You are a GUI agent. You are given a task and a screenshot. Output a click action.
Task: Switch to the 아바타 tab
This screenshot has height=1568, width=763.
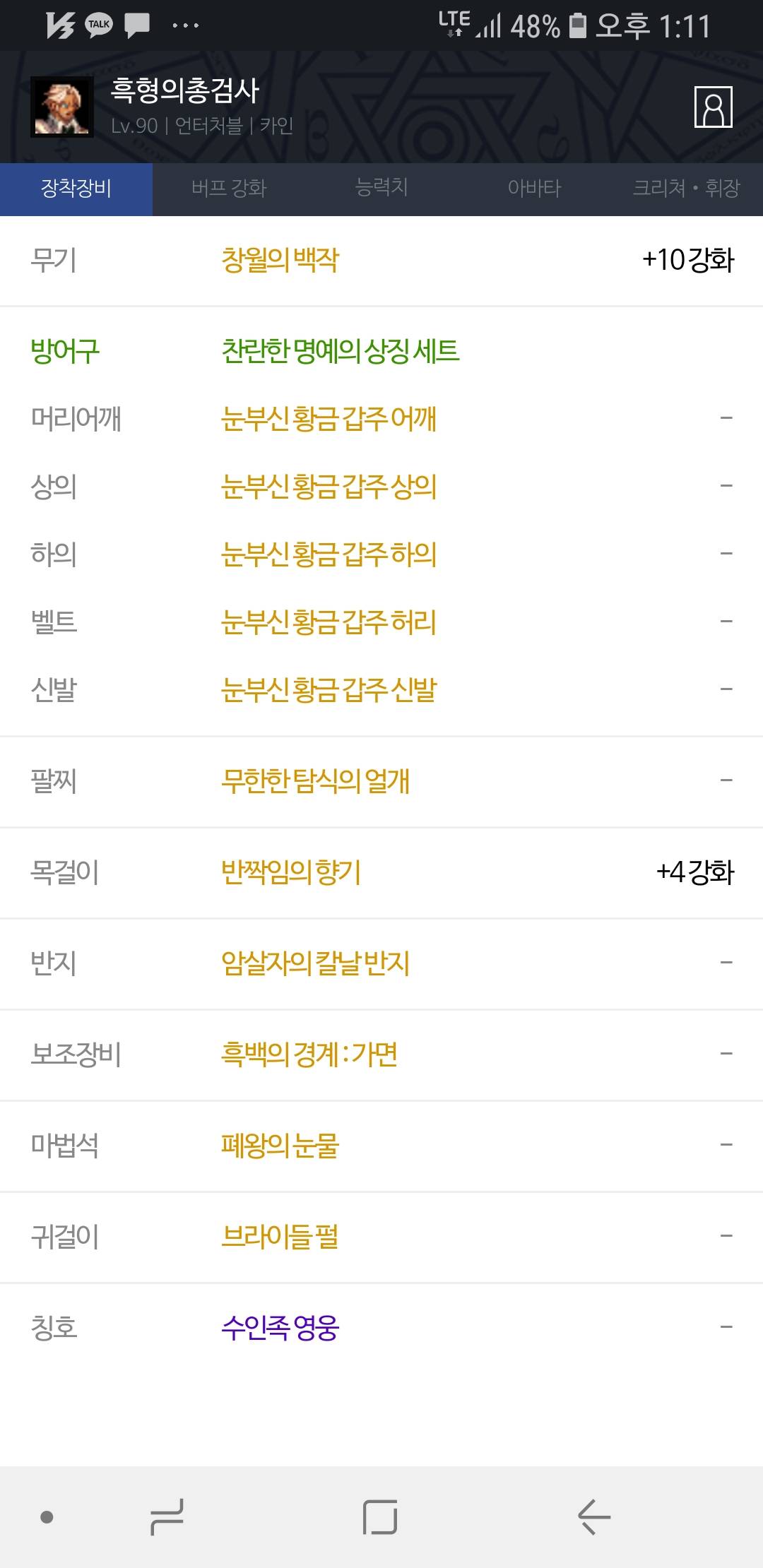(x=534, y=189)
